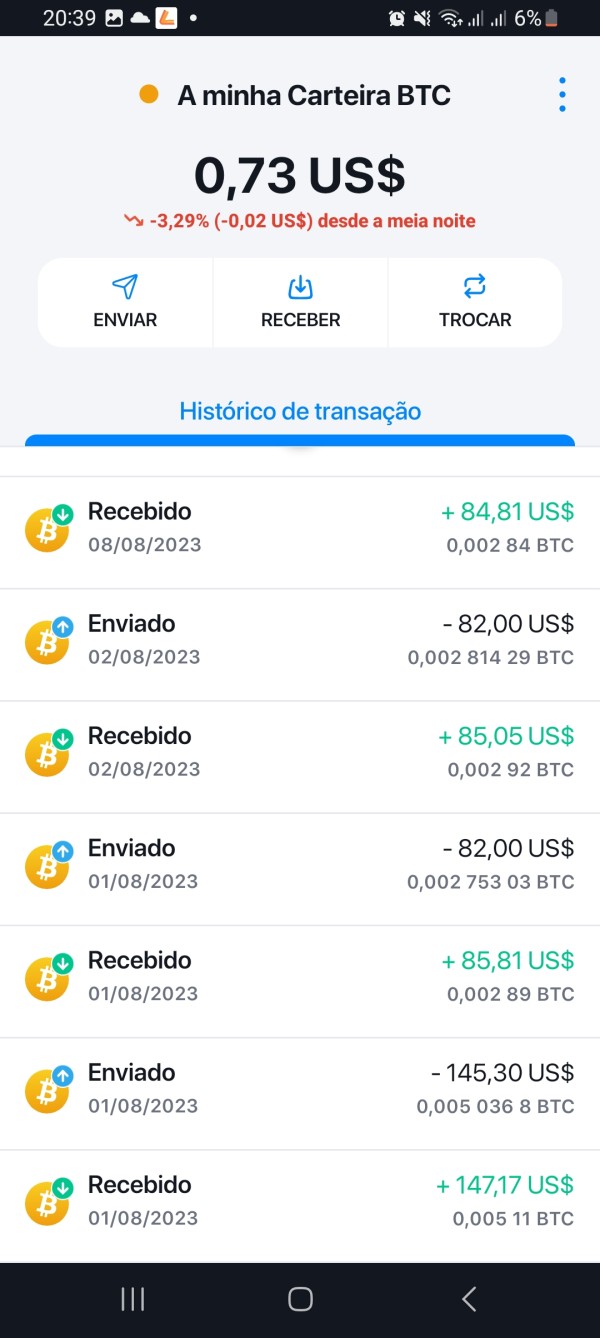Tap RECEBER to receive Bitcoin
Viewport: 600px width, 1338px height.
pyautogui.click(x=300, y=303)
